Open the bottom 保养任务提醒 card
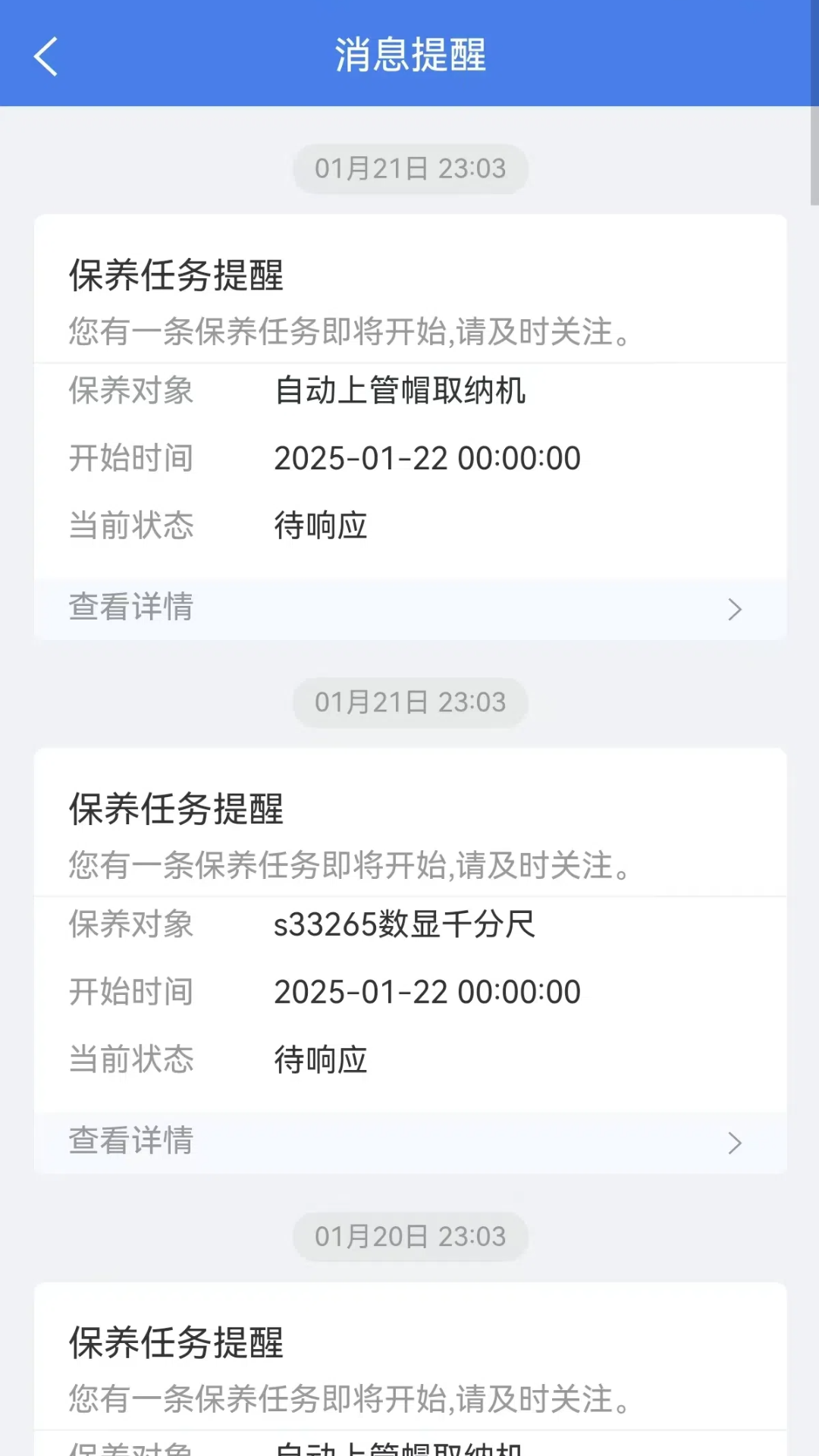 point(176,1343)
